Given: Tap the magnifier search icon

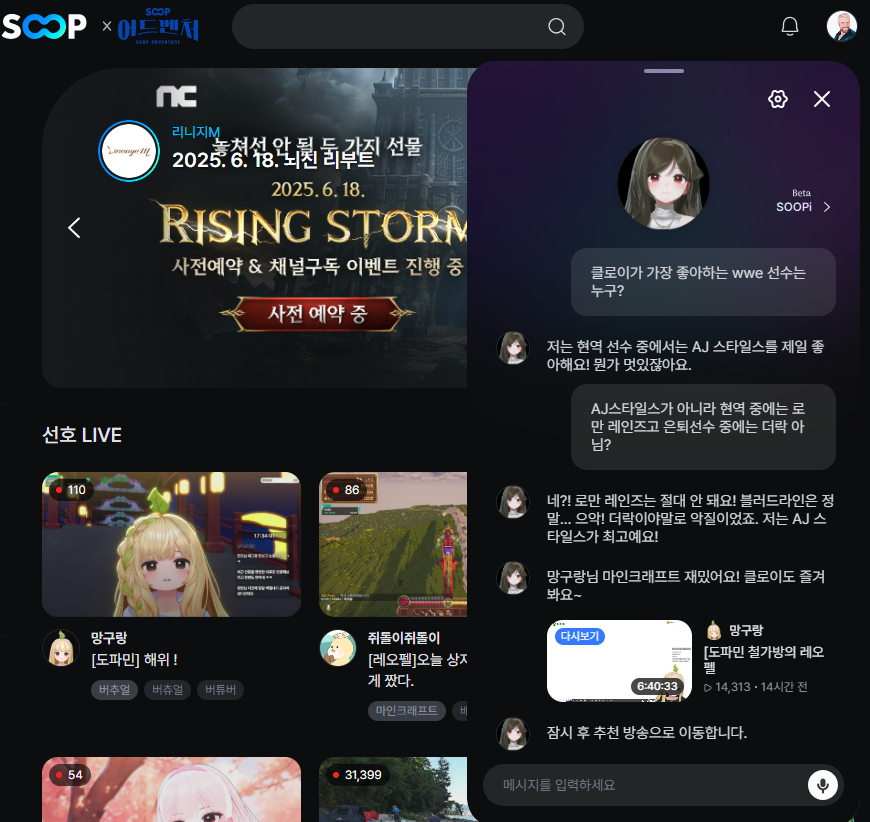Looking at the screenshot, I should coord(557,27).
